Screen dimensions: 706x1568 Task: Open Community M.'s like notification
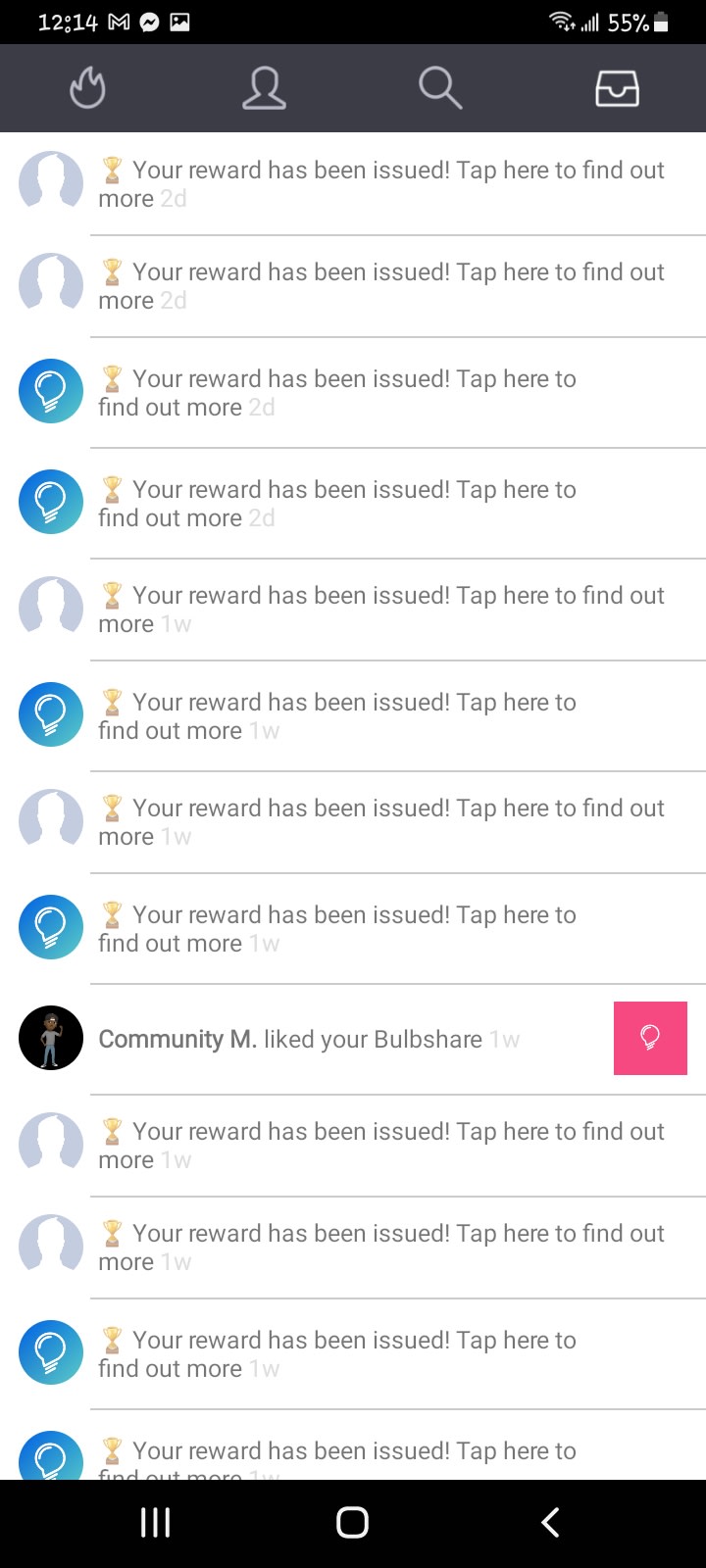[x=309, y=1039]
